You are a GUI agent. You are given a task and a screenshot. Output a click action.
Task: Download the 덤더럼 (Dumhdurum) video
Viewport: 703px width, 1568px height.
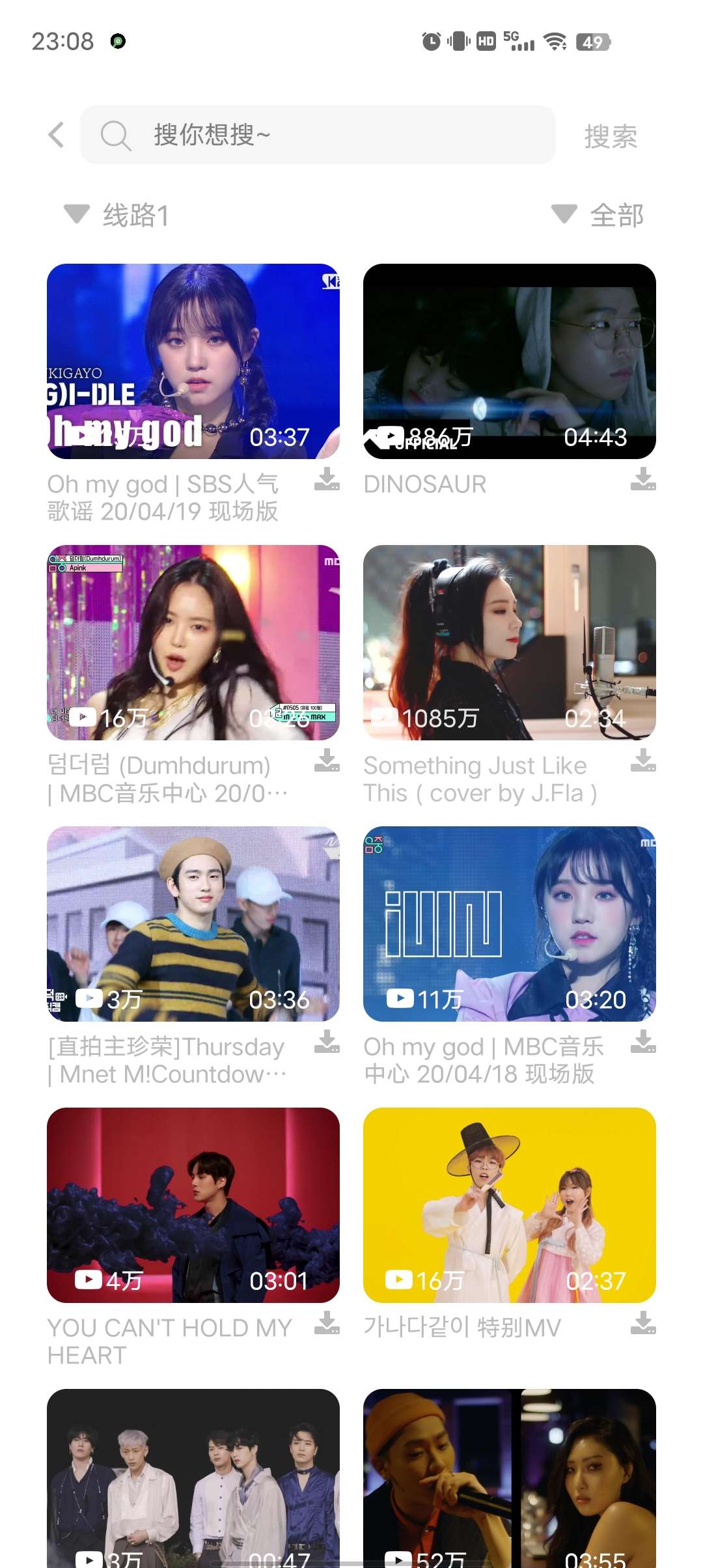click(327, 761)
